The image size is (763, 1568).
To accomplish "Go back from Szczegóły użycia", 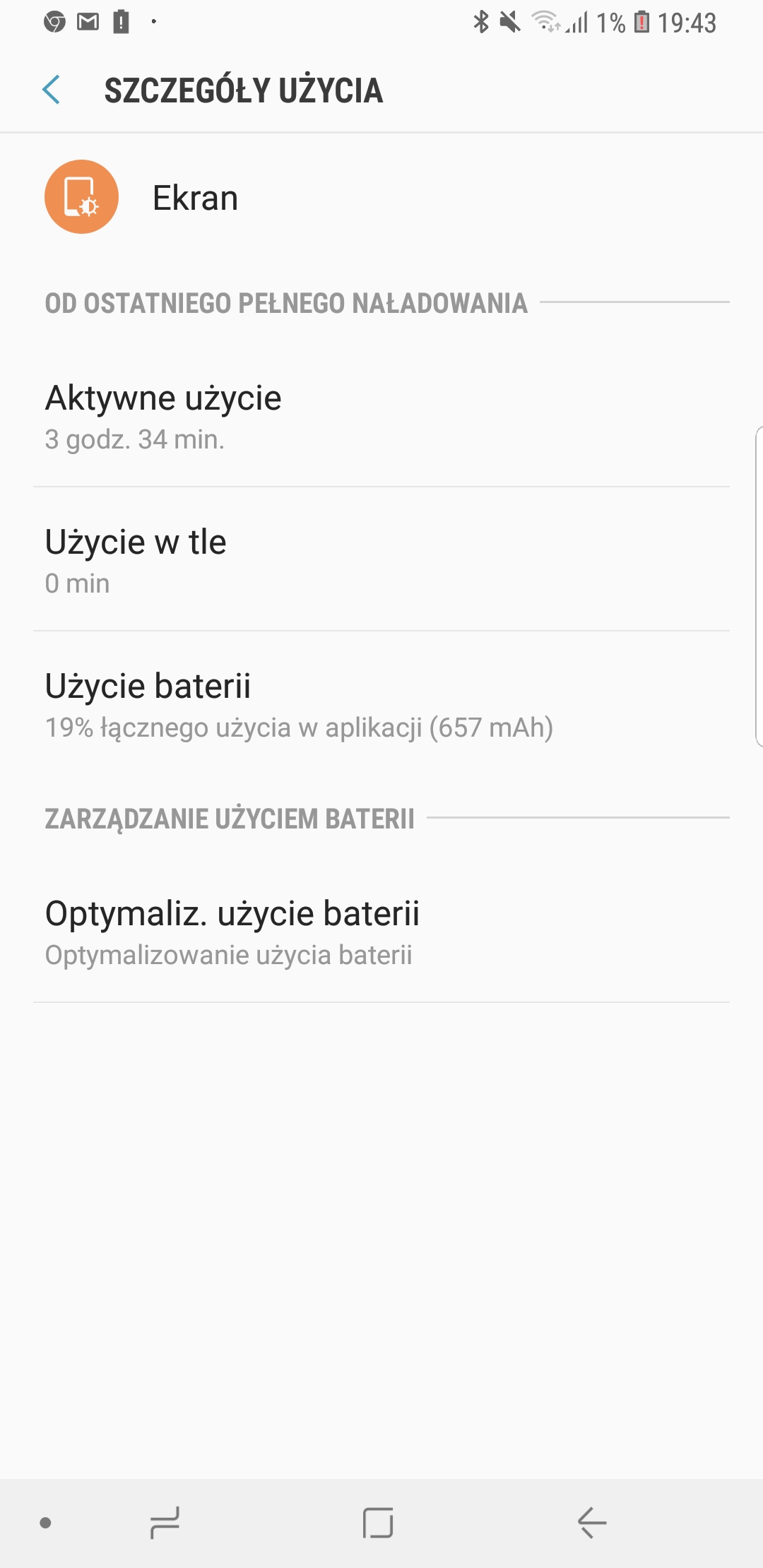I will 52,90.
